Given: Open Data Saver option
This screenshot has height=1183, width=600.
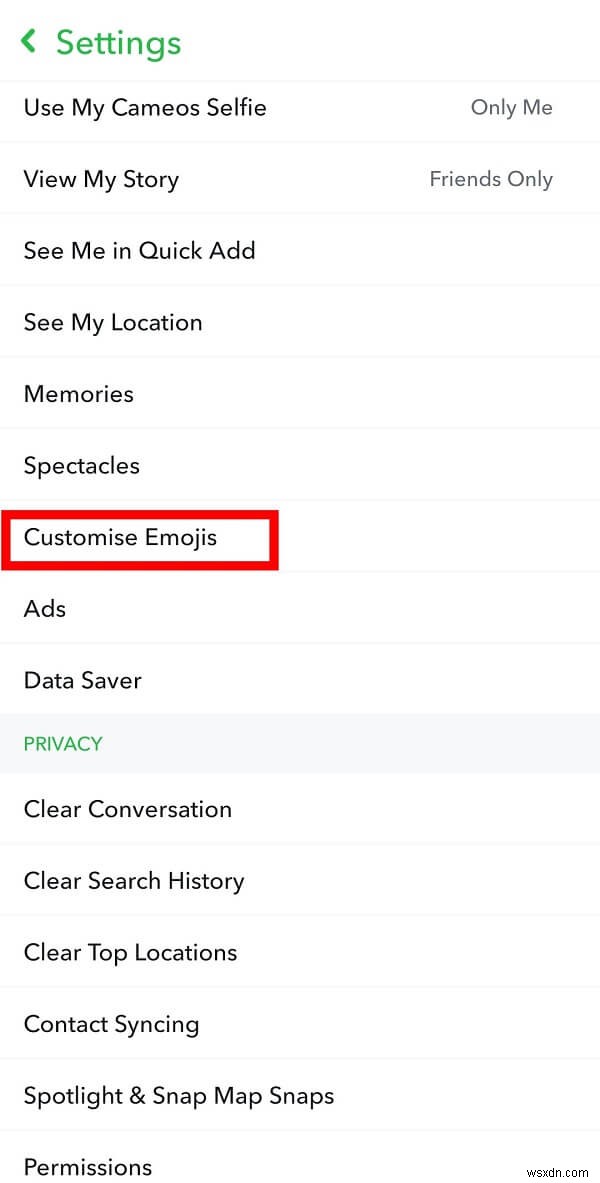Looking at the screenshot, I should pos(82,681).
